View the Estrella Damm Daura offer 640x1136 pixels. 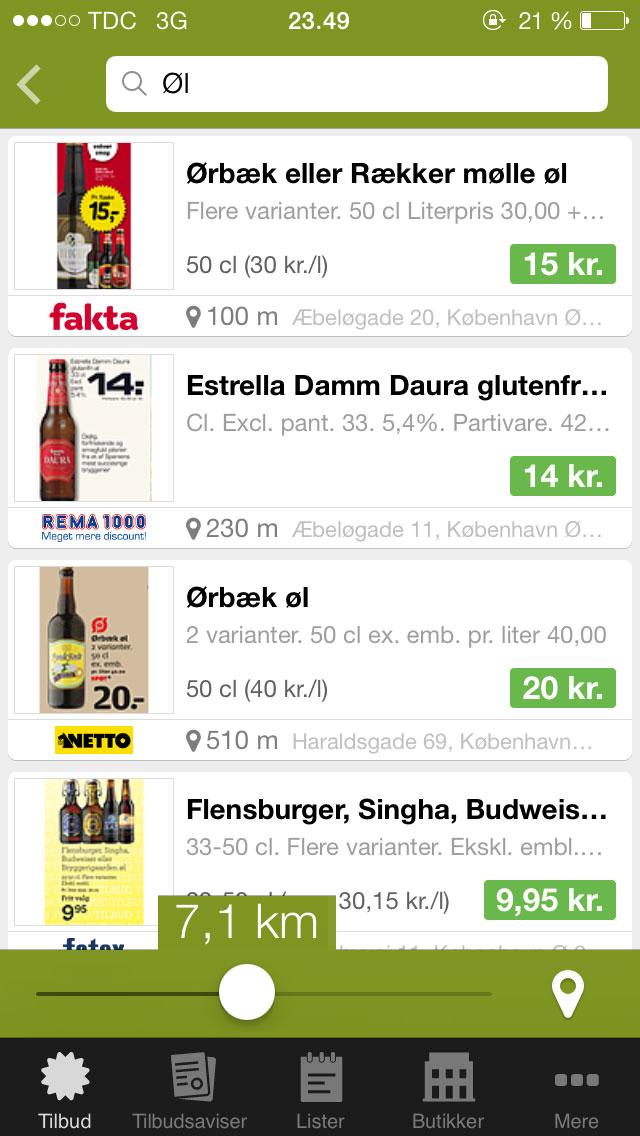[396, 387]
